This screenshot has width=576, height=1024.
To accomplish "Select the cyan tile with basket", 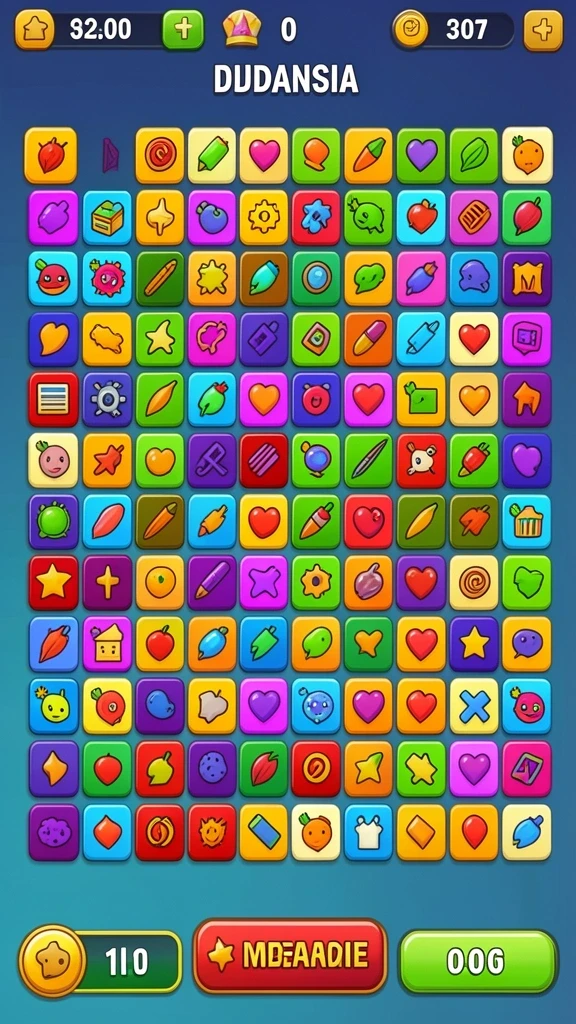I will coord(526,521).
